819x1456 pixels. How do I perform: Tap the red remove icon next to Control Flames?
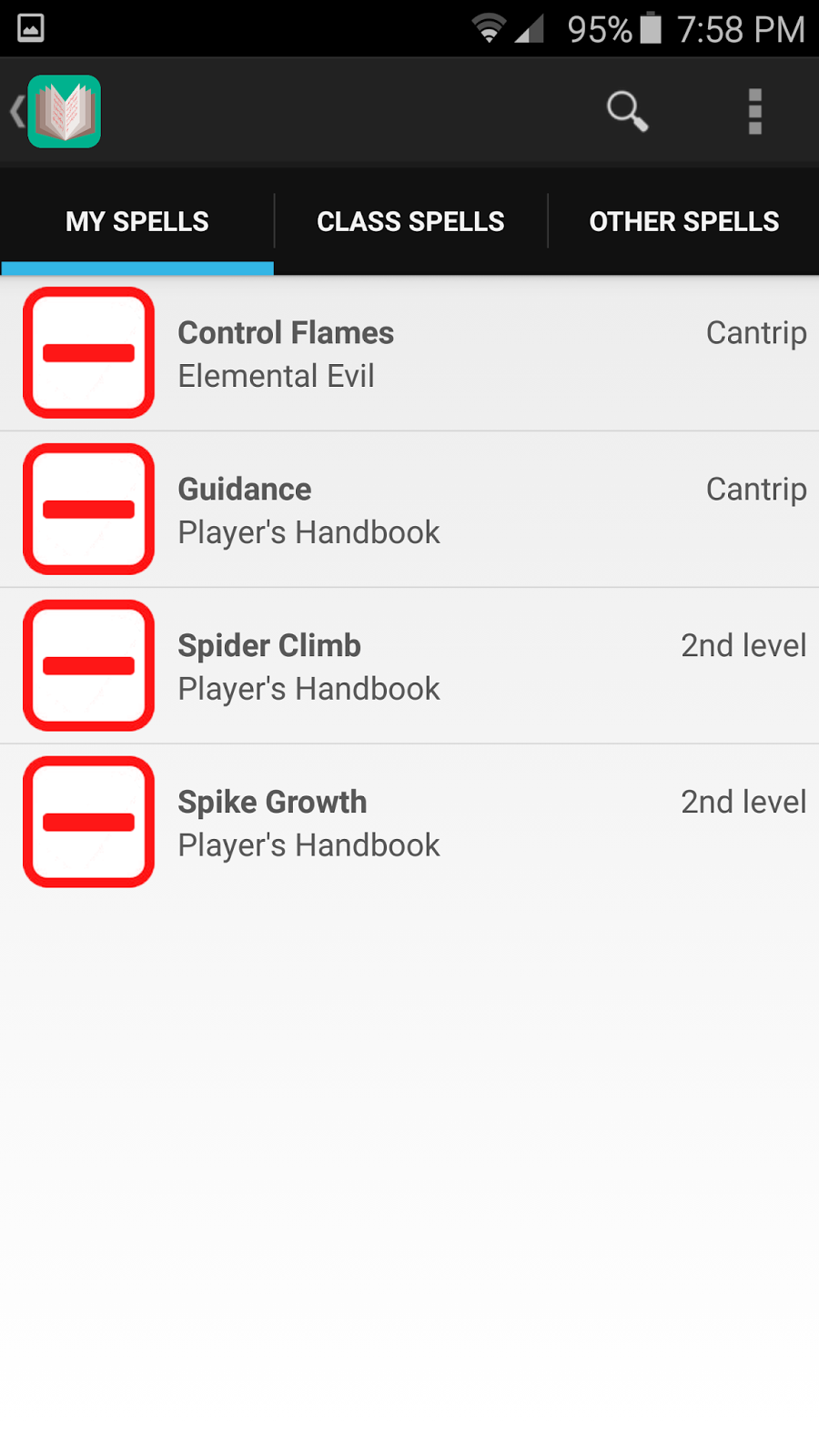pyautogui.click(x=88, y=353)
